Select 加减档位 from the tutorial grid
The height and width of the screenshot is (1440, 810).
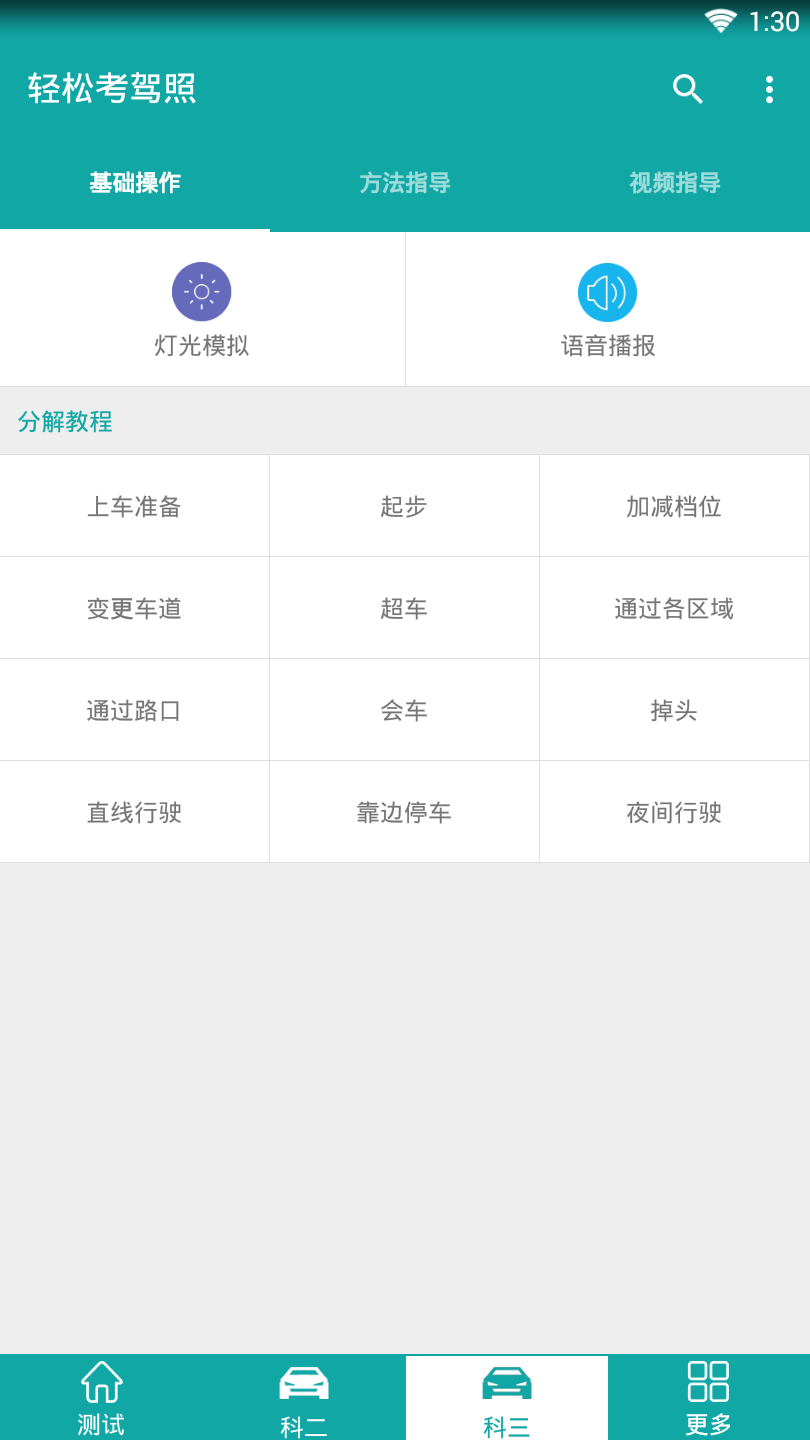pyautogui.click(x=674, y=505)
